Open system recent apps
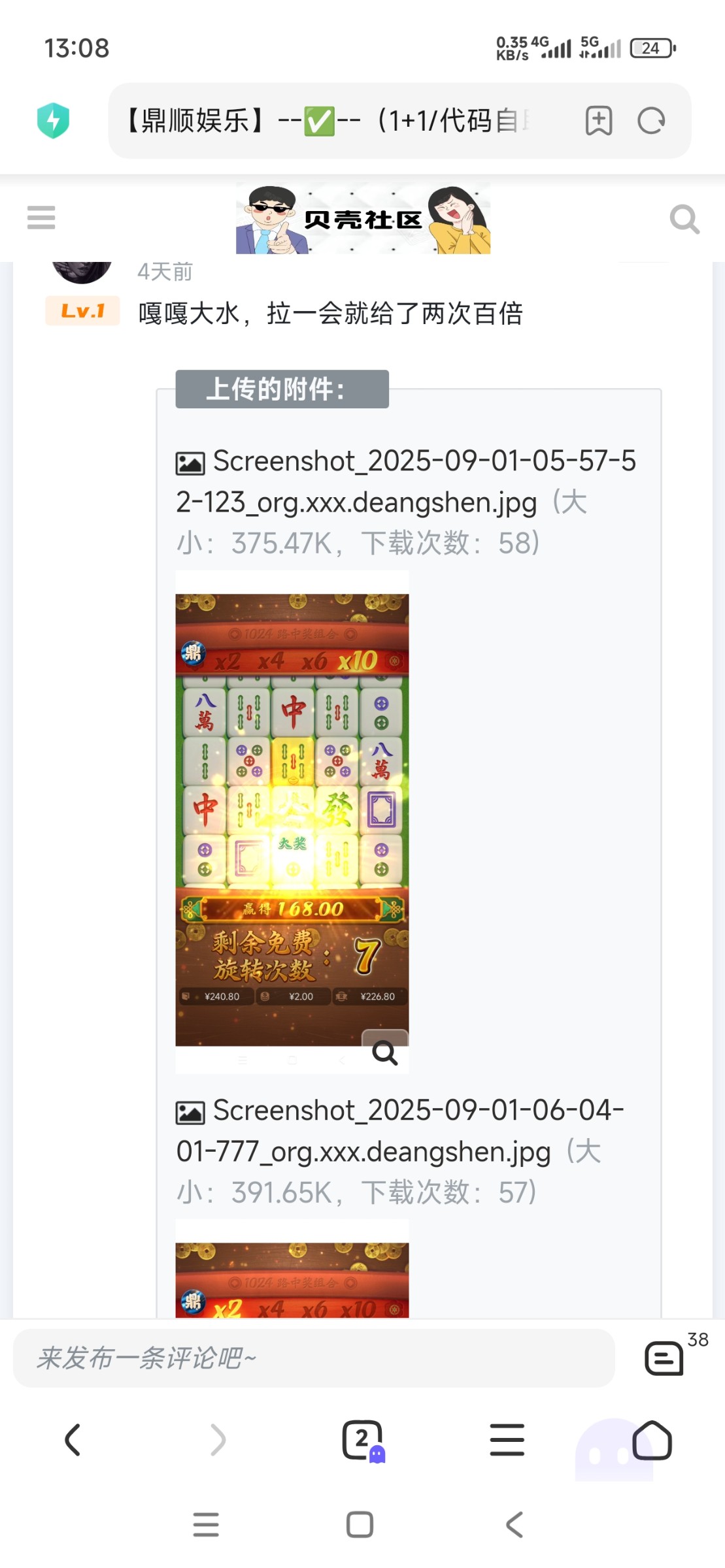Viewport: 725px width, 1568px height. click(206, 1525)
